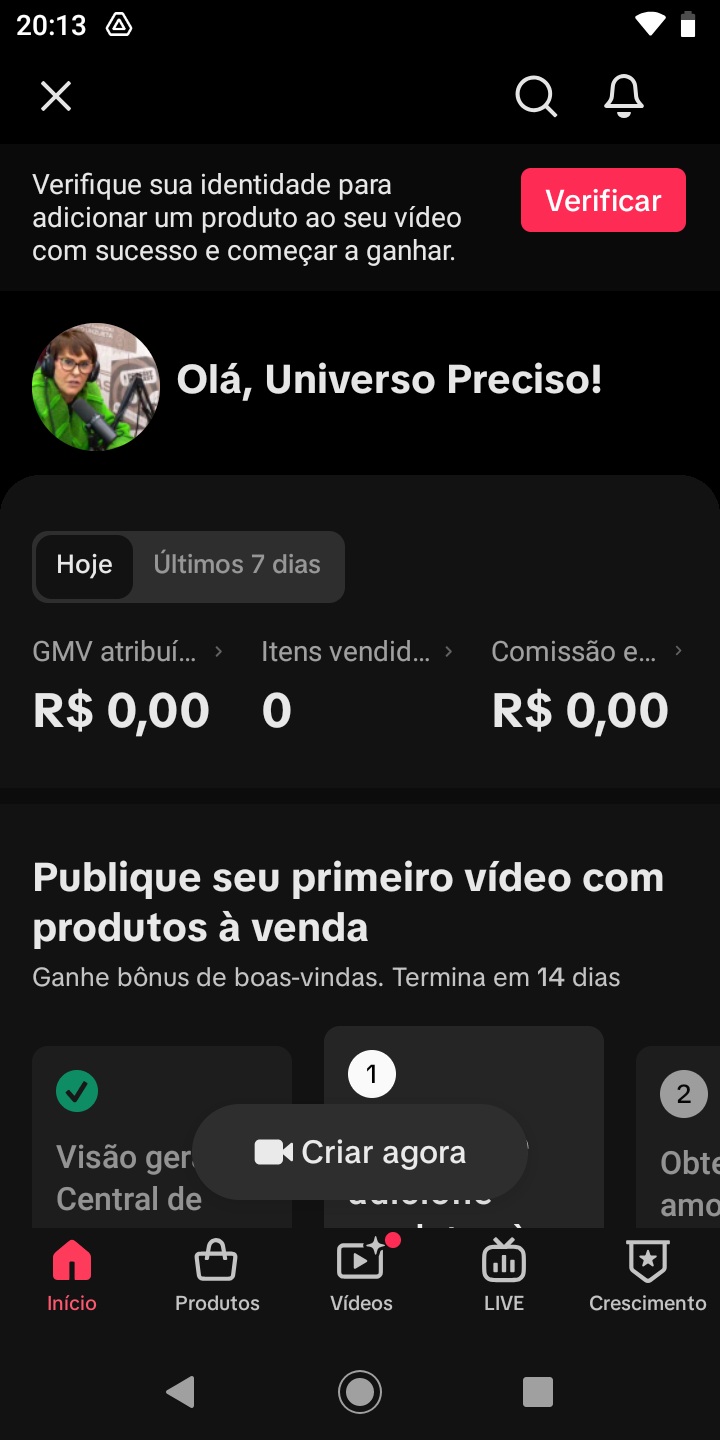Open the search icon

pos(535,96)
